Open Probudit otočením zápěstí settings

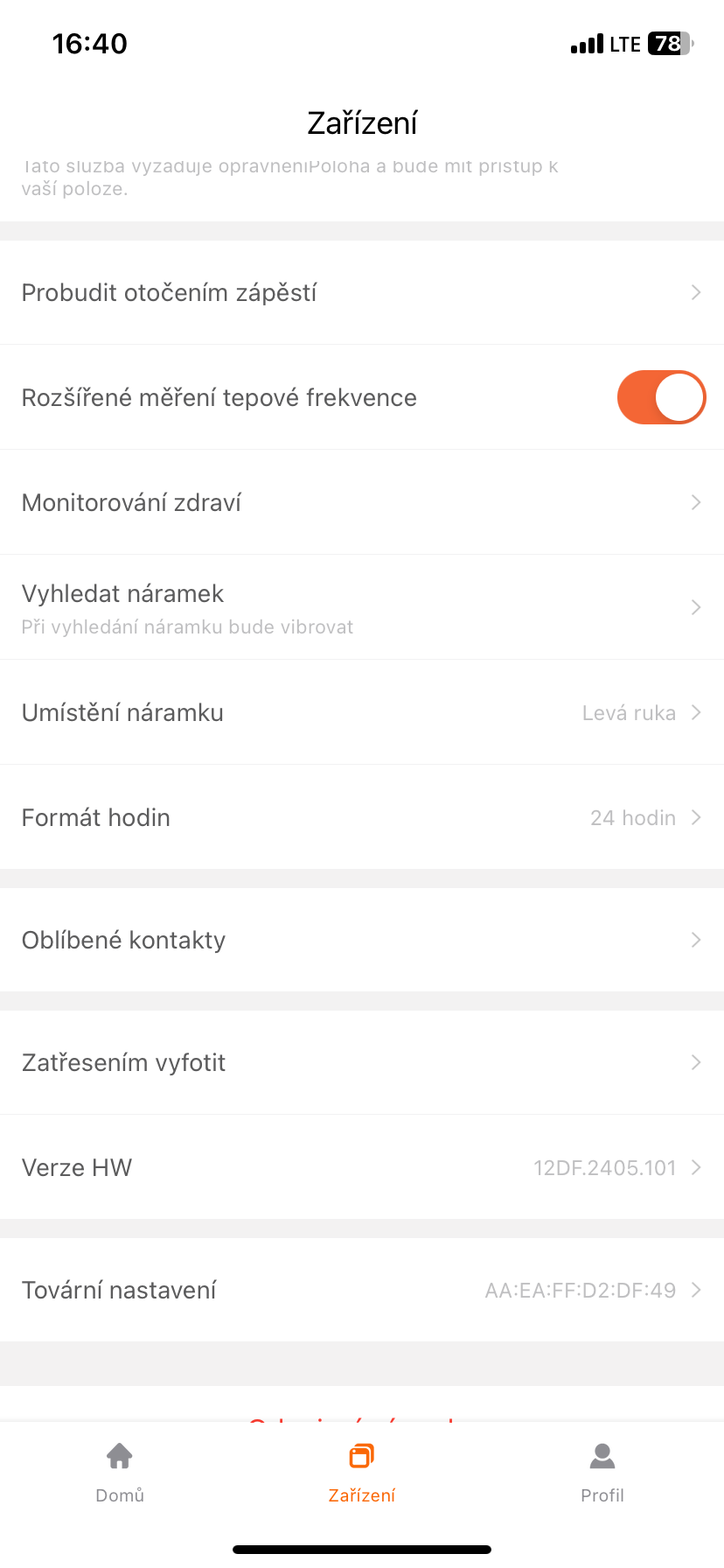pyautogui.click(x=361, y=292)
